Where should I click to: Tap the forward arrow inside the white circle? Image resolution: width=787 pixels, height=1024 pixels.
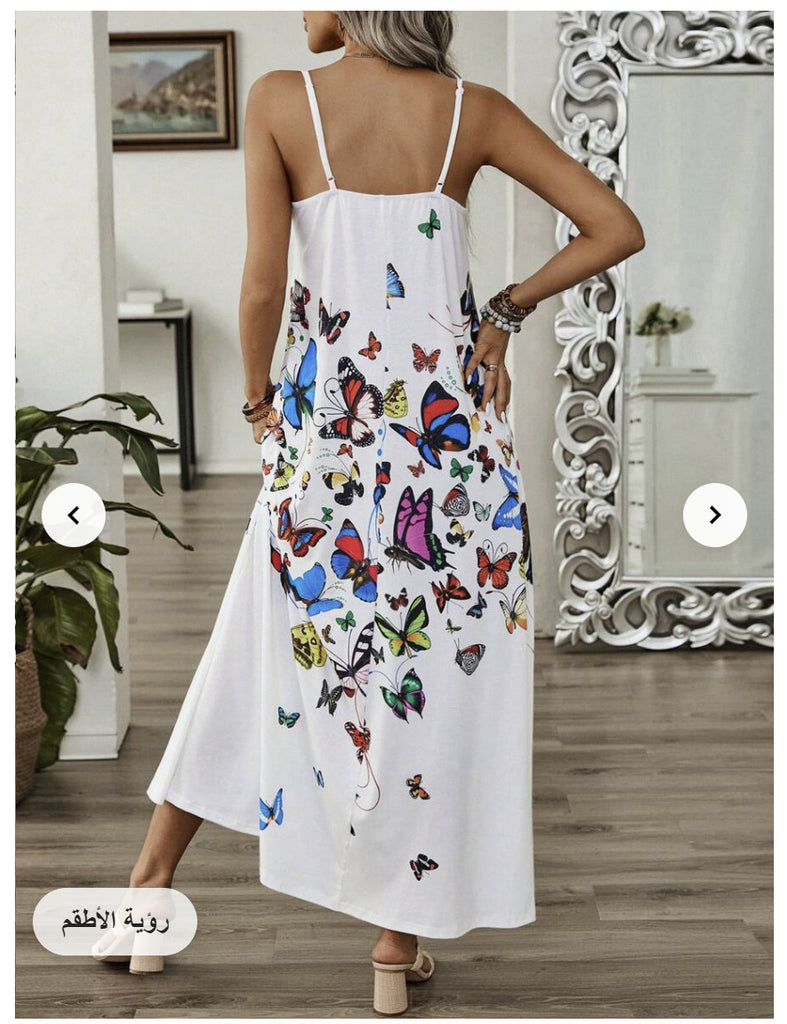[x=713, y=513]
